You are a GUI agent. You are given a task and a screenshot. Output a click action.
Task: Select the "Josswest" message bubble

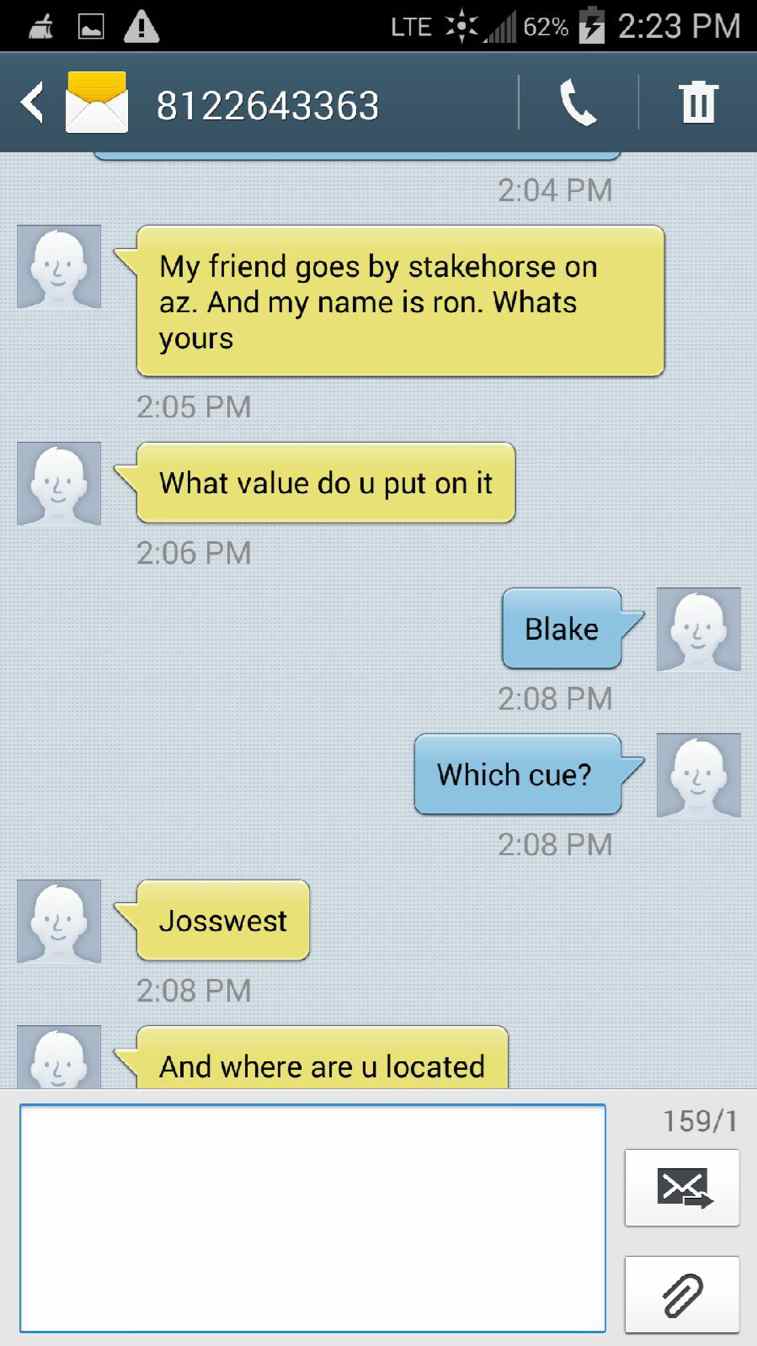point(223,920)
